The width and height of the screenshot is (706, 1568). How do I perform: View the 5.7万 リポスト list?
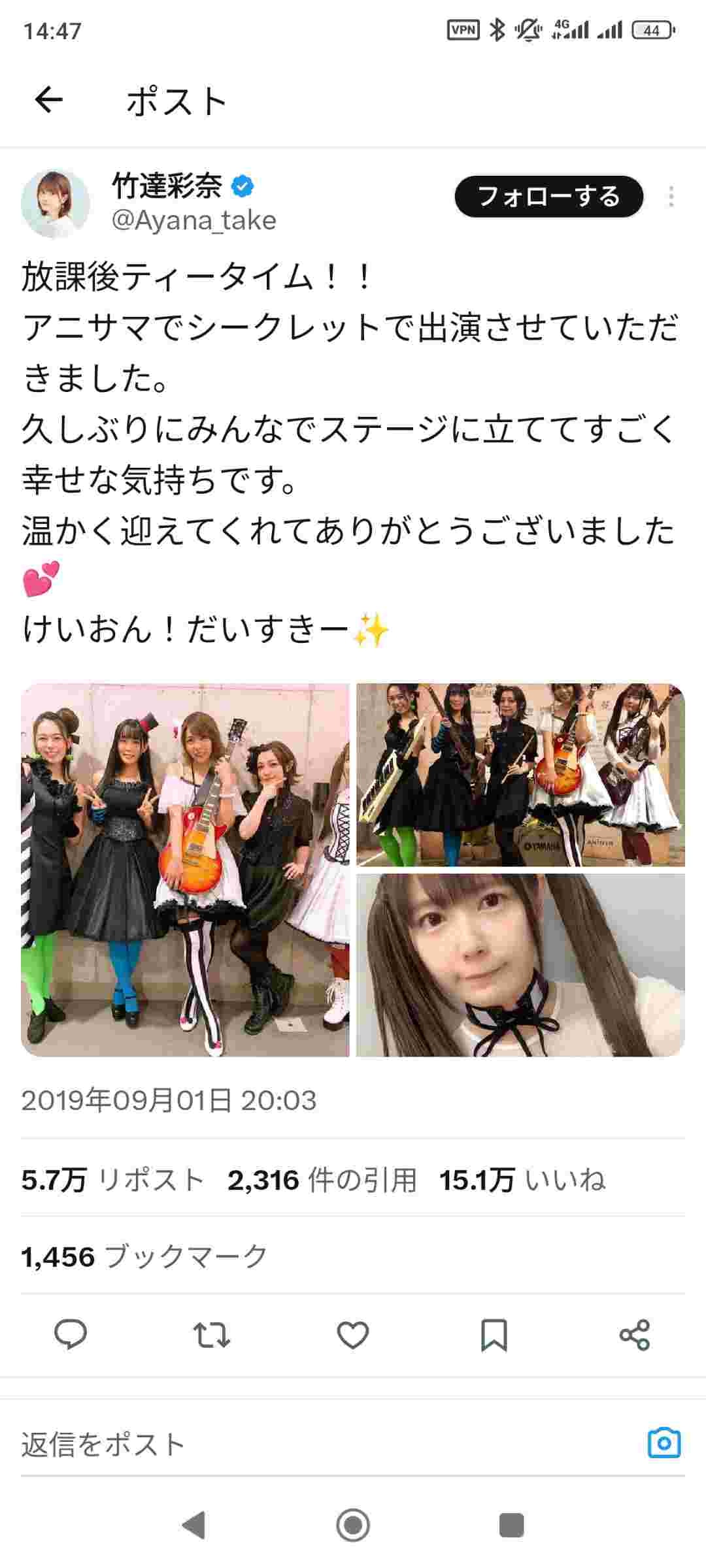113,1181
